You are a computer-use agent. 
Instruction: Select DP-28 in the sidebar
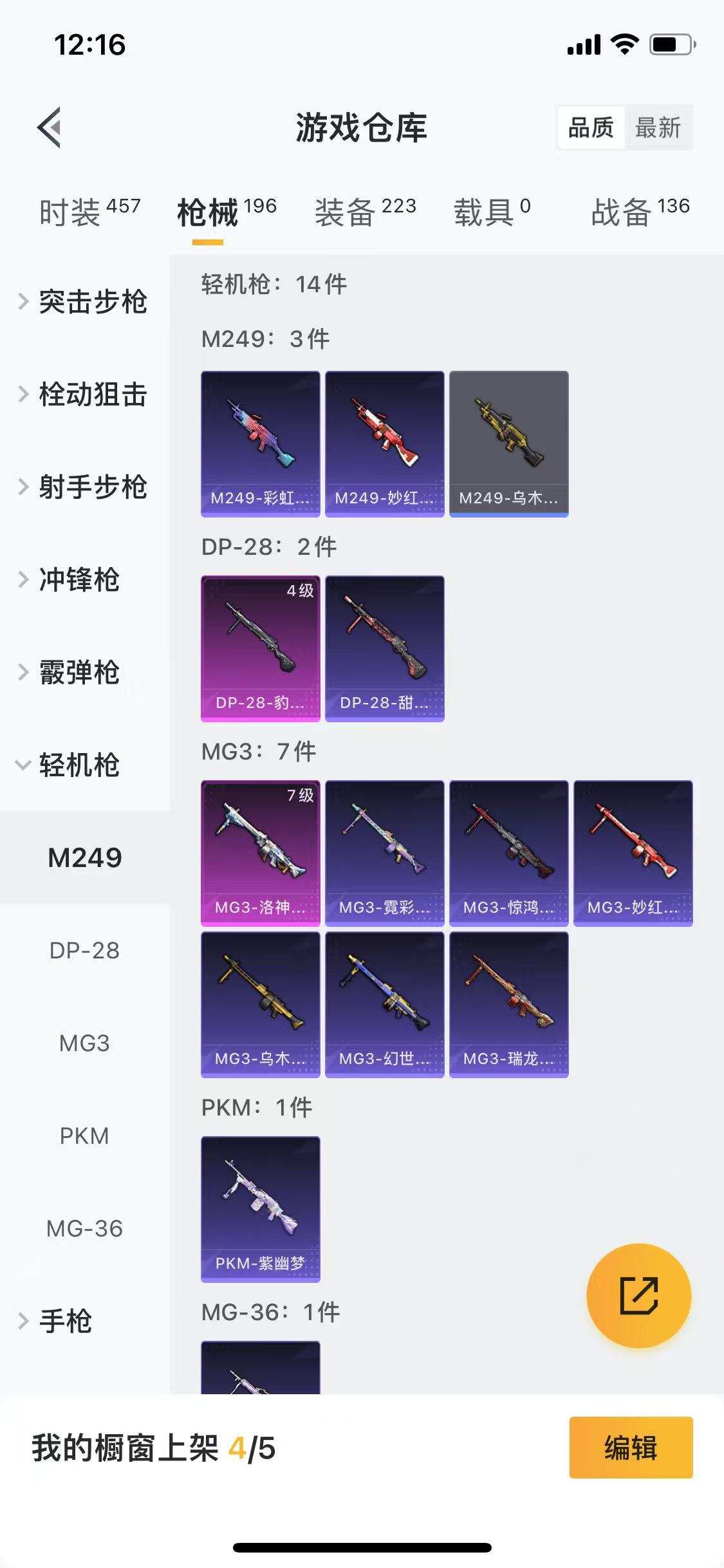(x=84, y=950)
